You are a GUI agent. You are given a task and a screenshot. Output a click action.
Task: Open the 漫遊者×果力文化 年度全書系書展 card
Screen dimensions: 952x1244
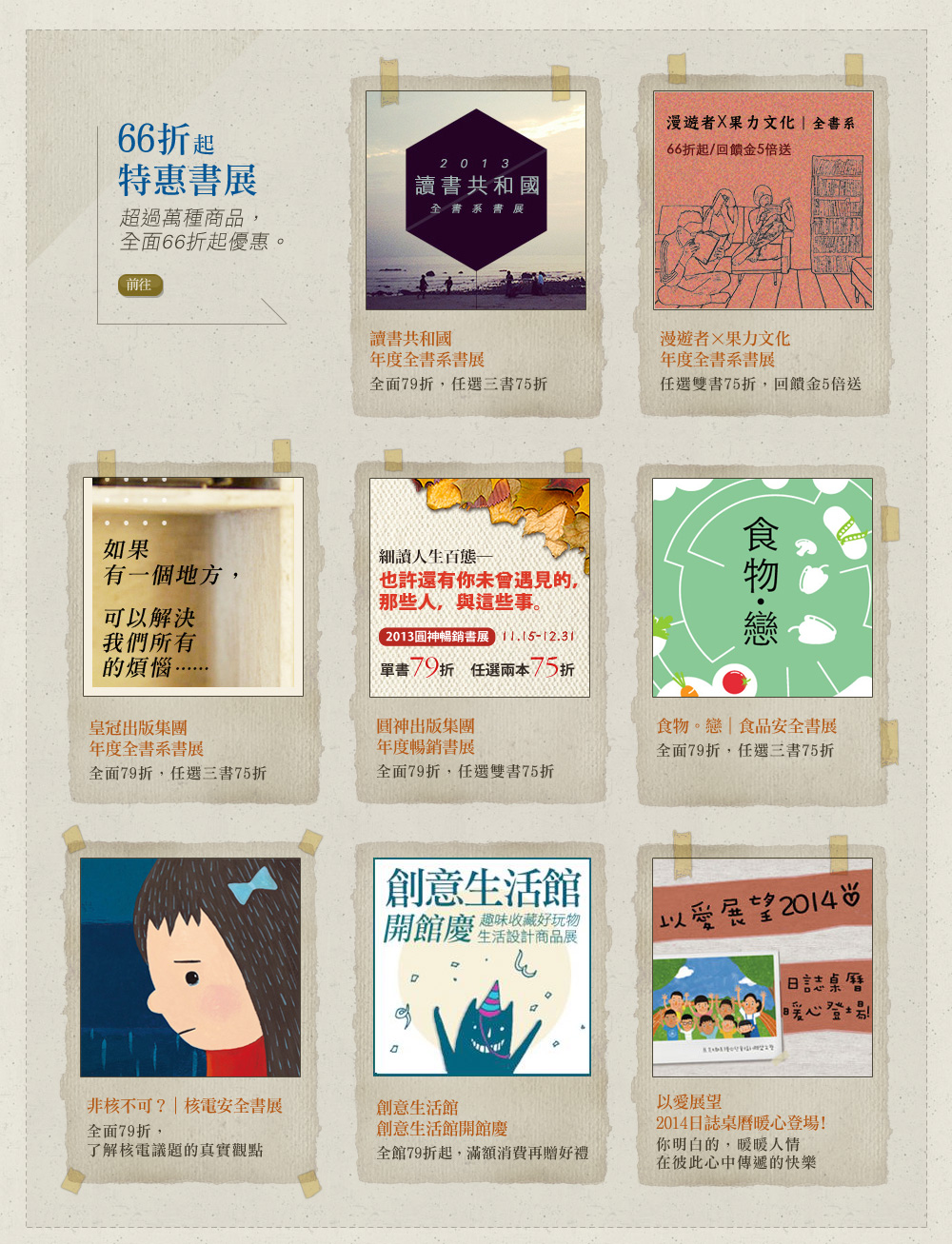point(763,200)
